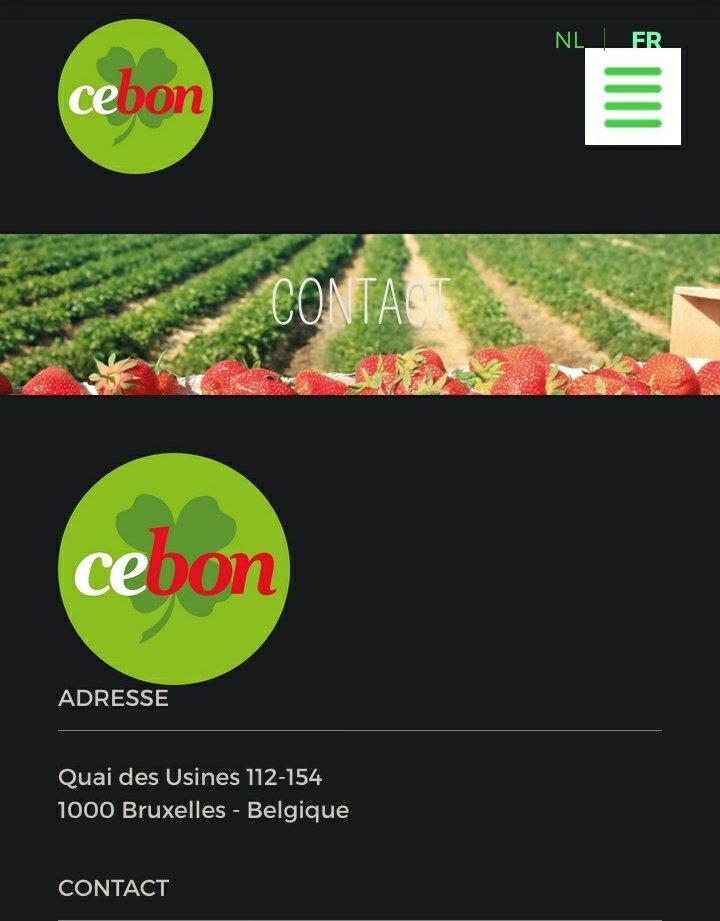Image resolution: width=720 pixels, height=921 pixels.
Task: Select the FR language option
Action: [646, 39]
